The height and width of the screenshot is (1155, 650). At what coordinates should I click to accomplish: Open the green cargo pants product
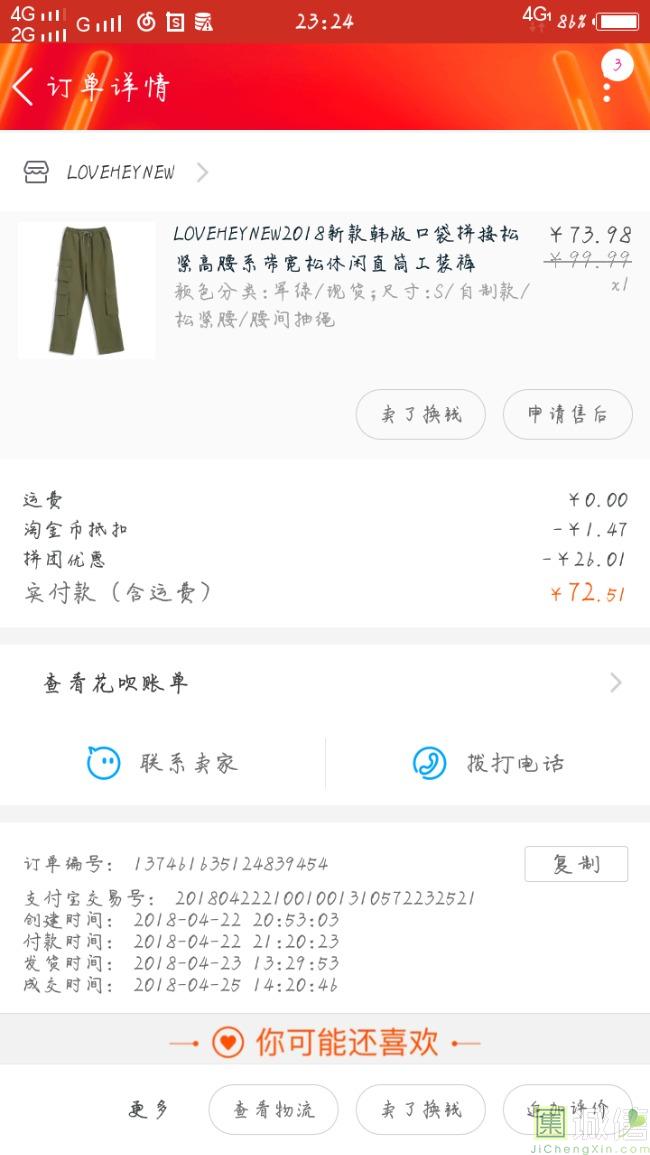[87, 290]
